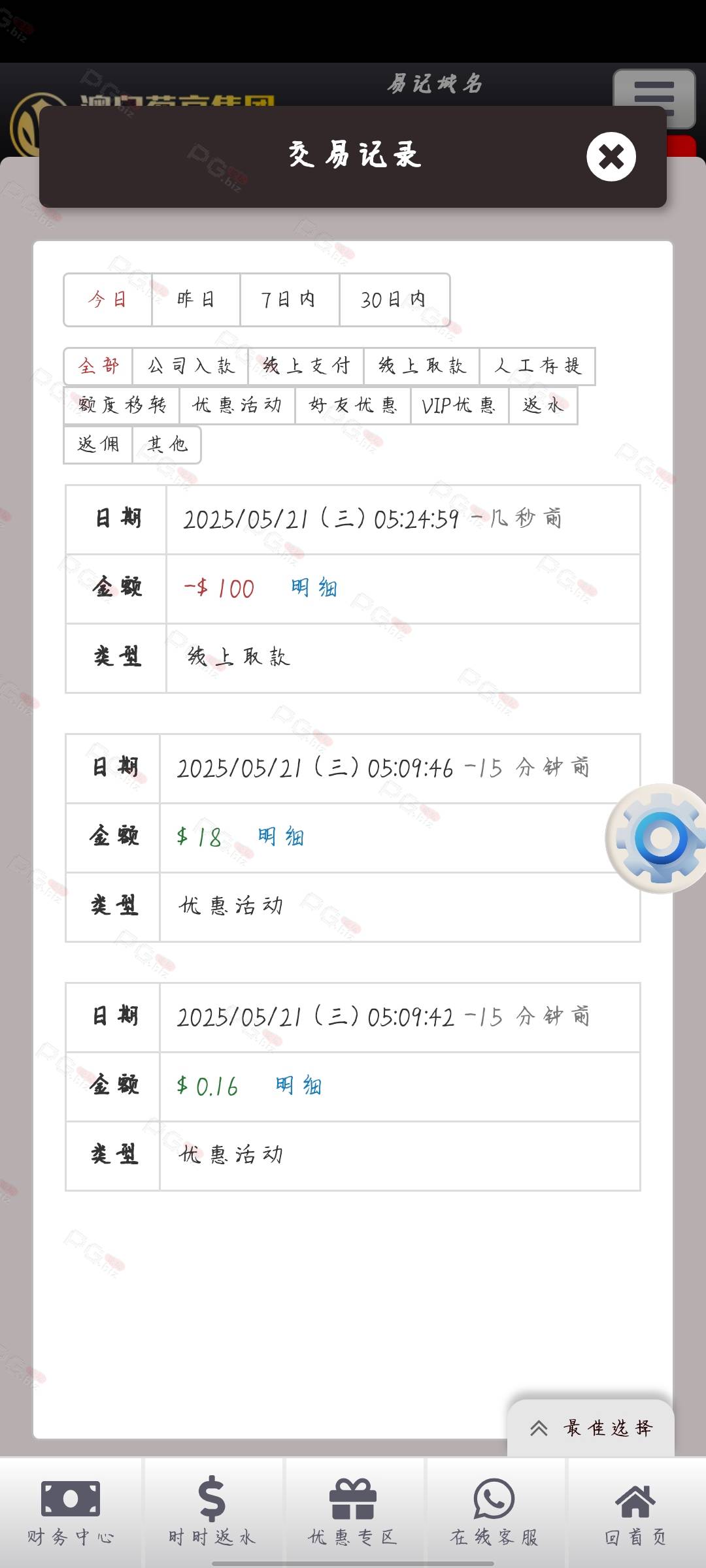Filter by 公司入款 type
Viewport: 706px width, 1568px height.
pos(190,366)
